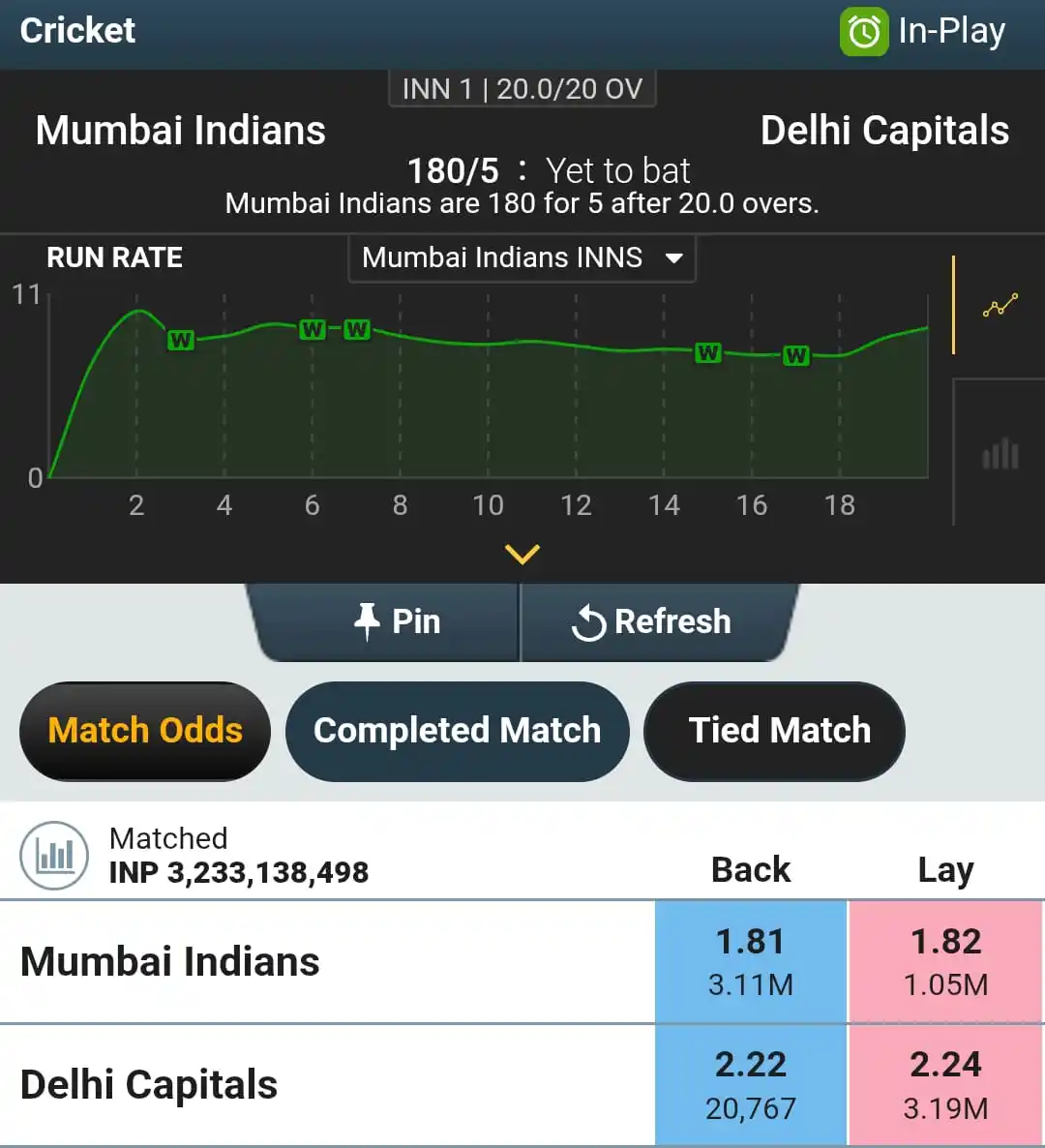Open the matched amount chart icon

[54, 856]
